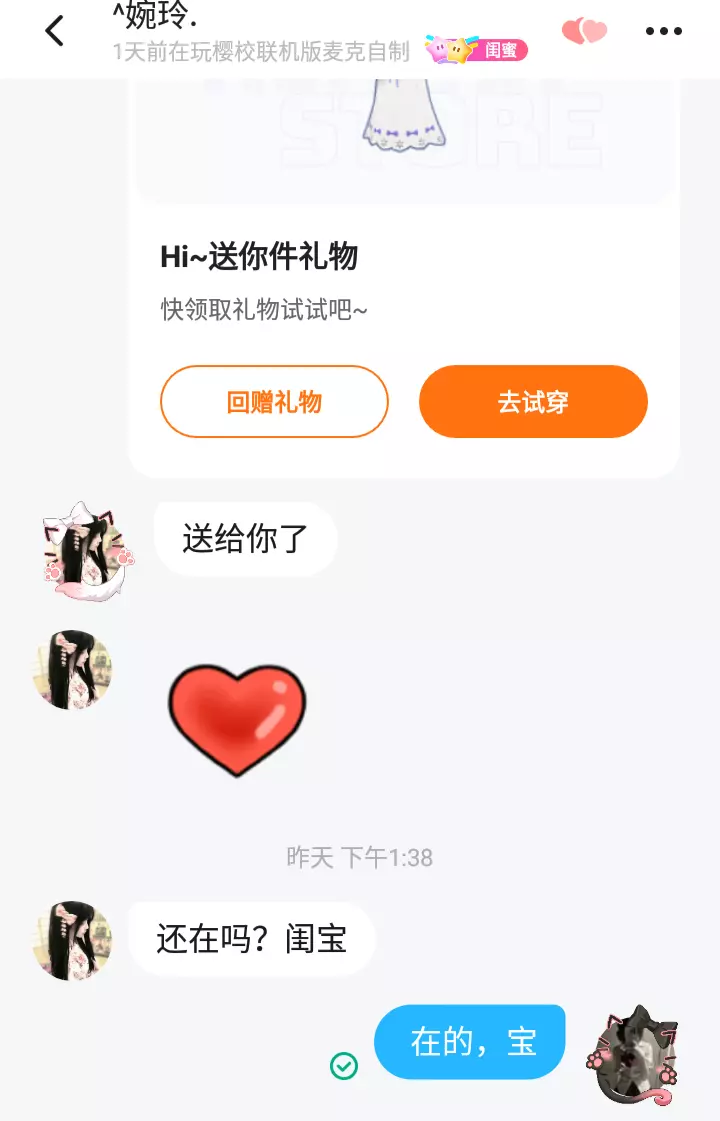The height and width of the screenshot is (1121, 720).
Task: Try on the gift with 去试穿
Action: (533, 402)
